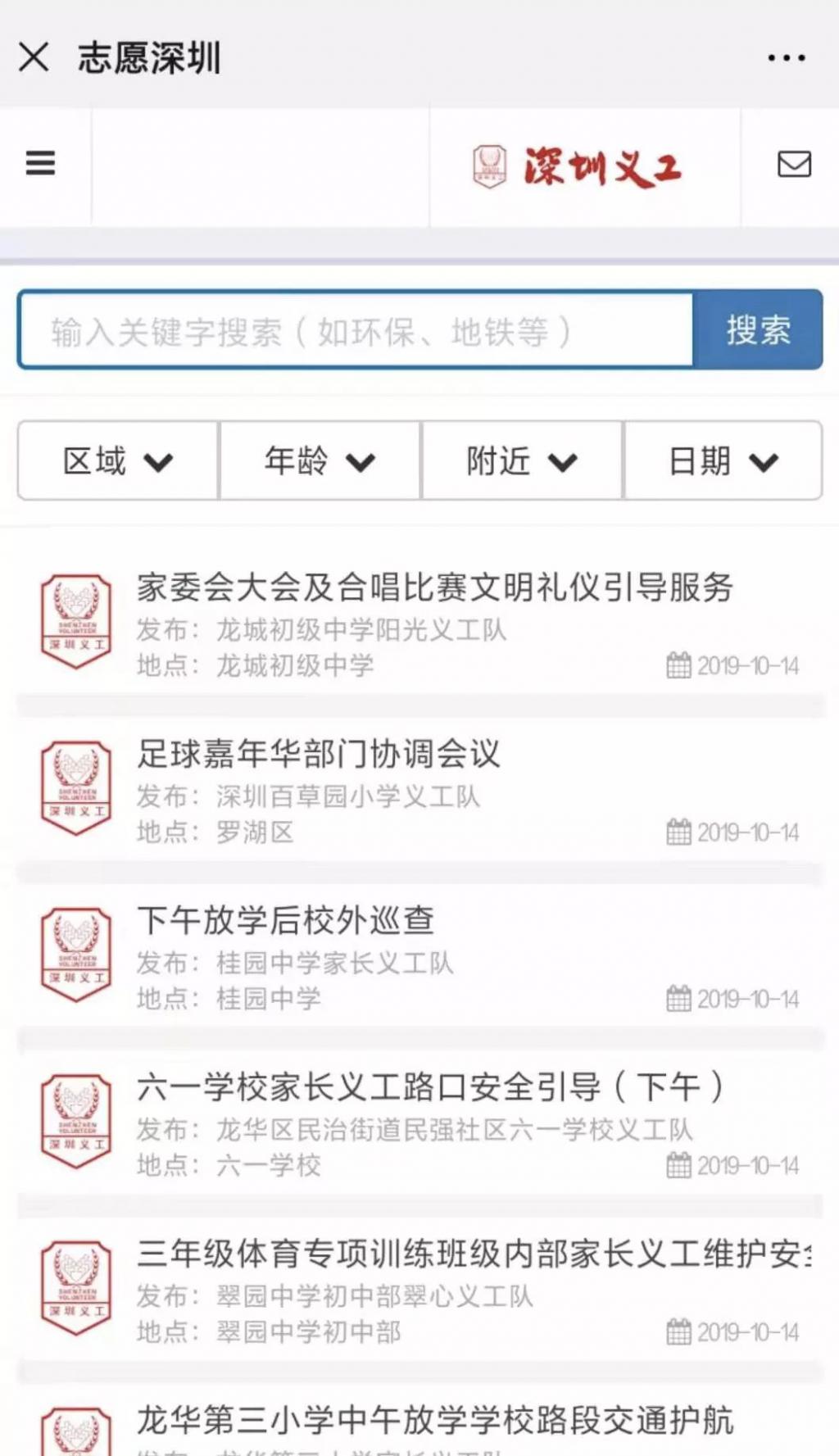Expand the 日期 filter dropdown

723,461
